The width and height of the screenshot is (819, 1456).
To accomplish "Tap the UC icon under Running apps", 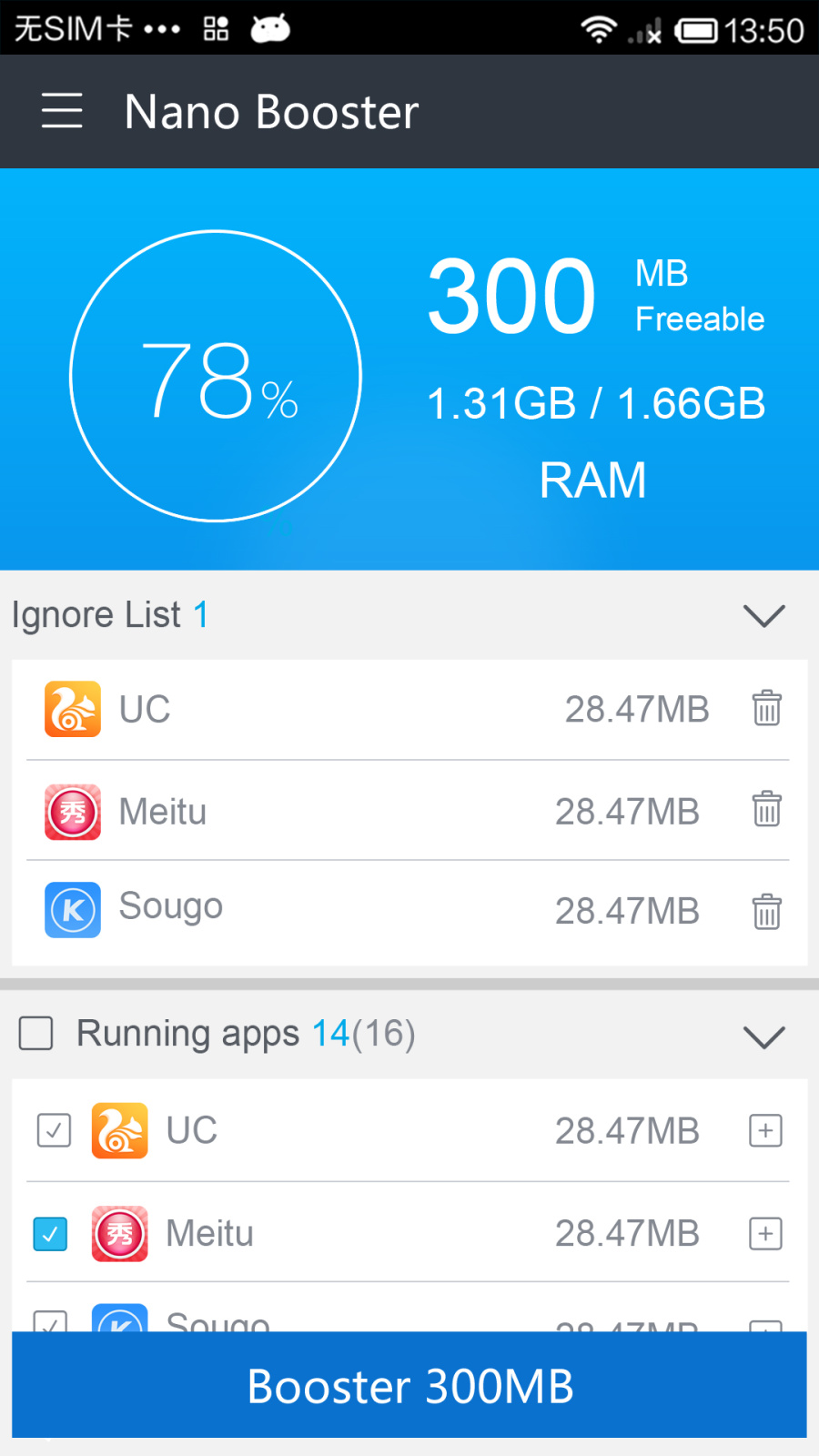I will click(x=120, y=1131).
